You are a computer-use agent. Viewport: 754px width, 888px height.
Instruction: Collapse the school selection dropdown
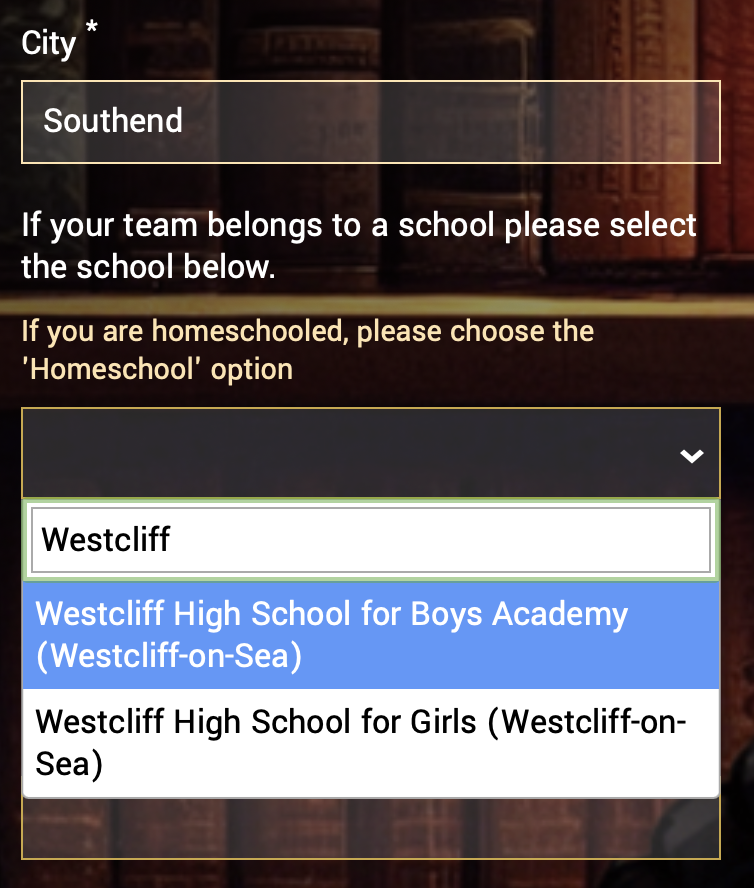pyautogui.click(x=690, y=456)
